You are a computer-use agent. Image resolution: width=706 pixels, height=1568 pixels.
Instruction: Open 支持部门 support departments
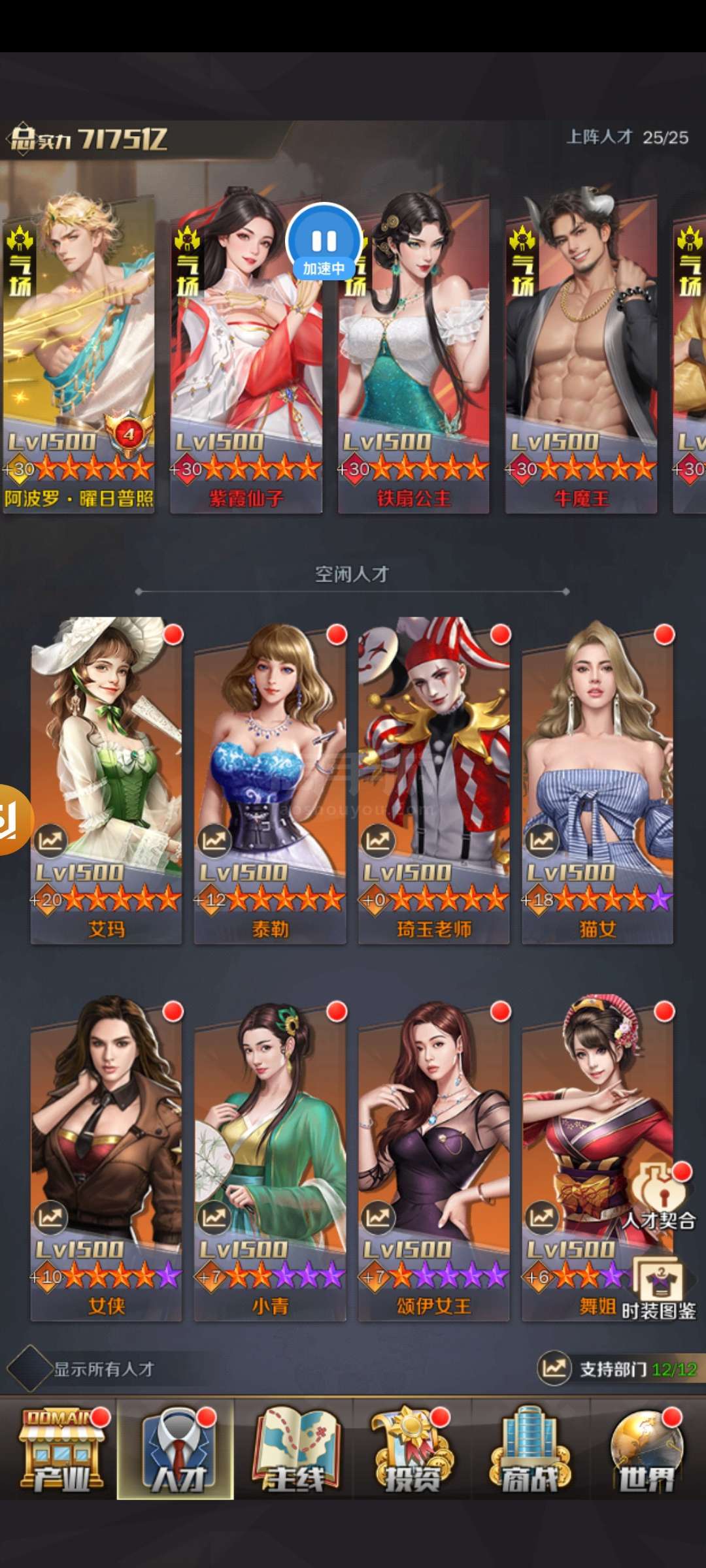click(618, 1368)
